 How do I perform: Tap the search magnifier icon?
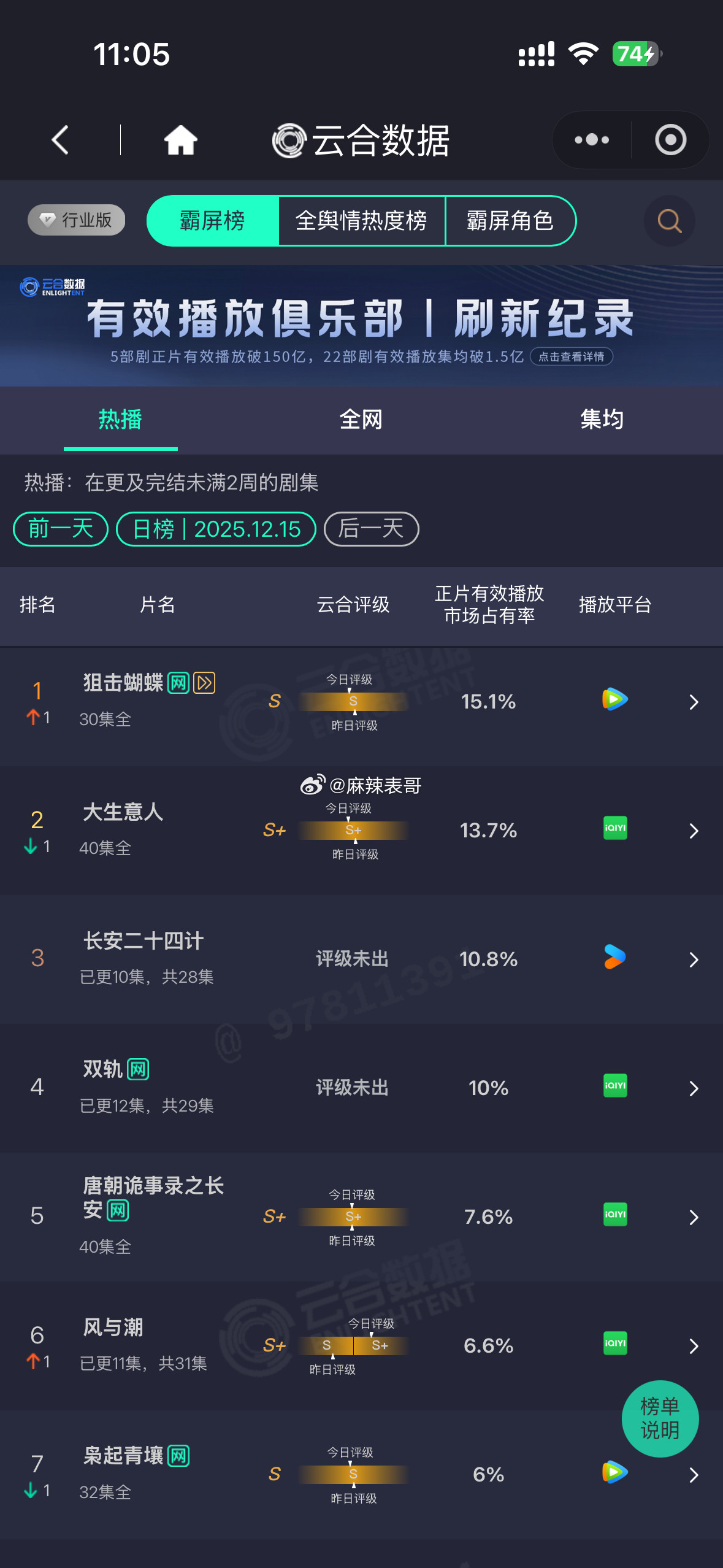pos(669,221)
